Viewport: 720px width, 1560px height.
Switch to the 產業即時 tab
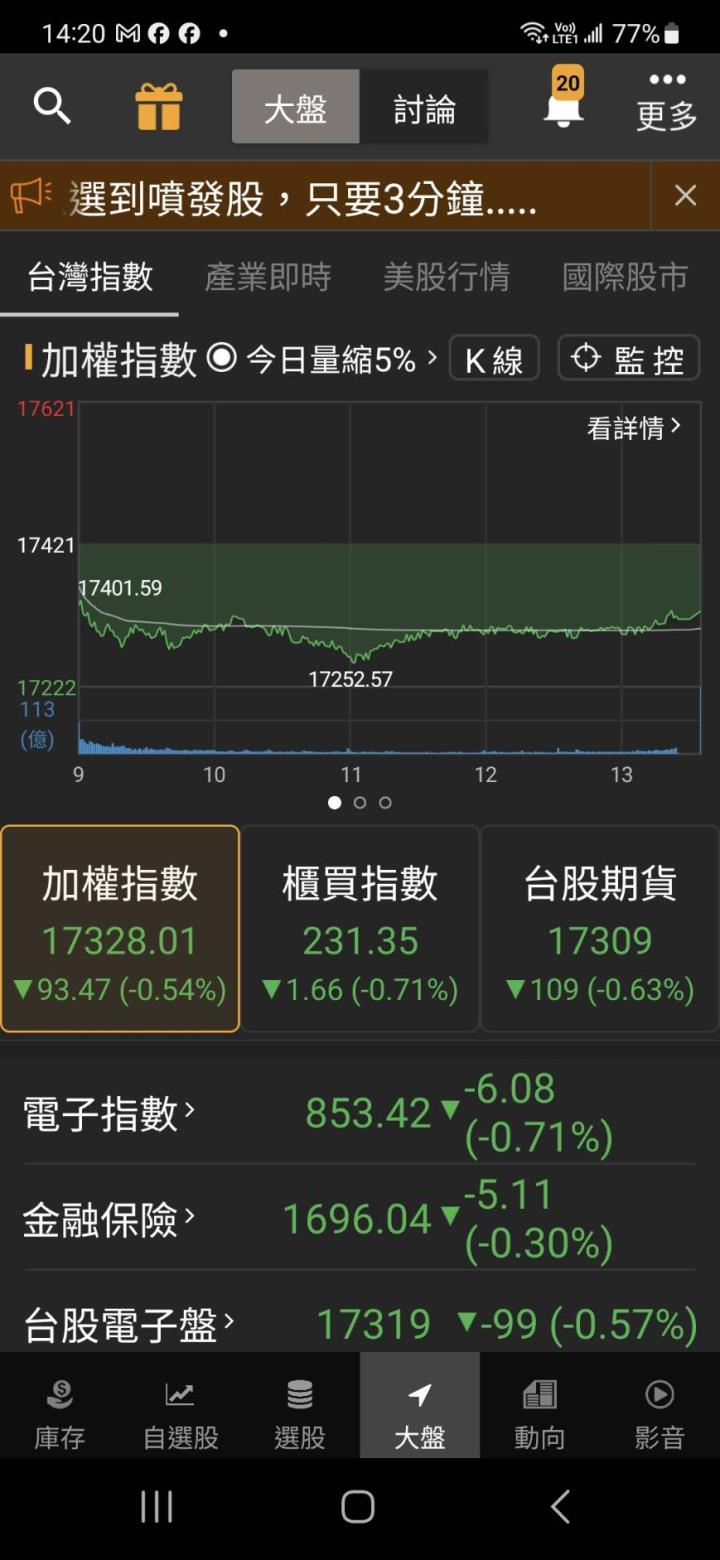268,277
